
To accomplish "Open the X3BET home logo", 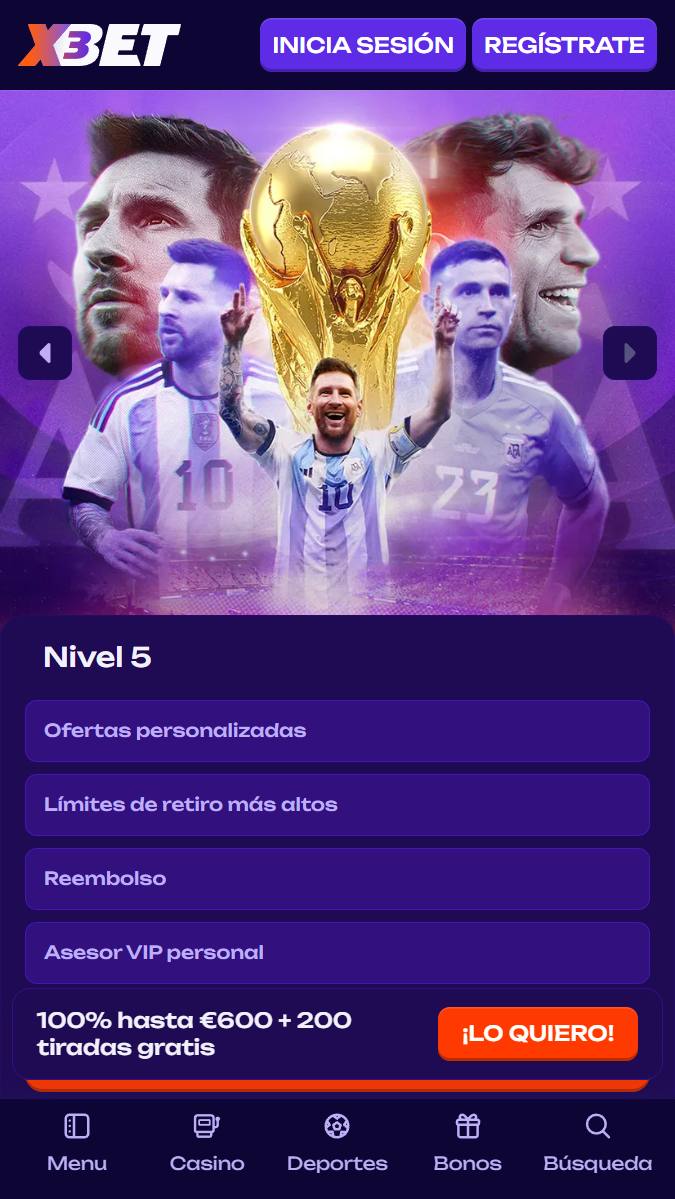I will (99, 45).
